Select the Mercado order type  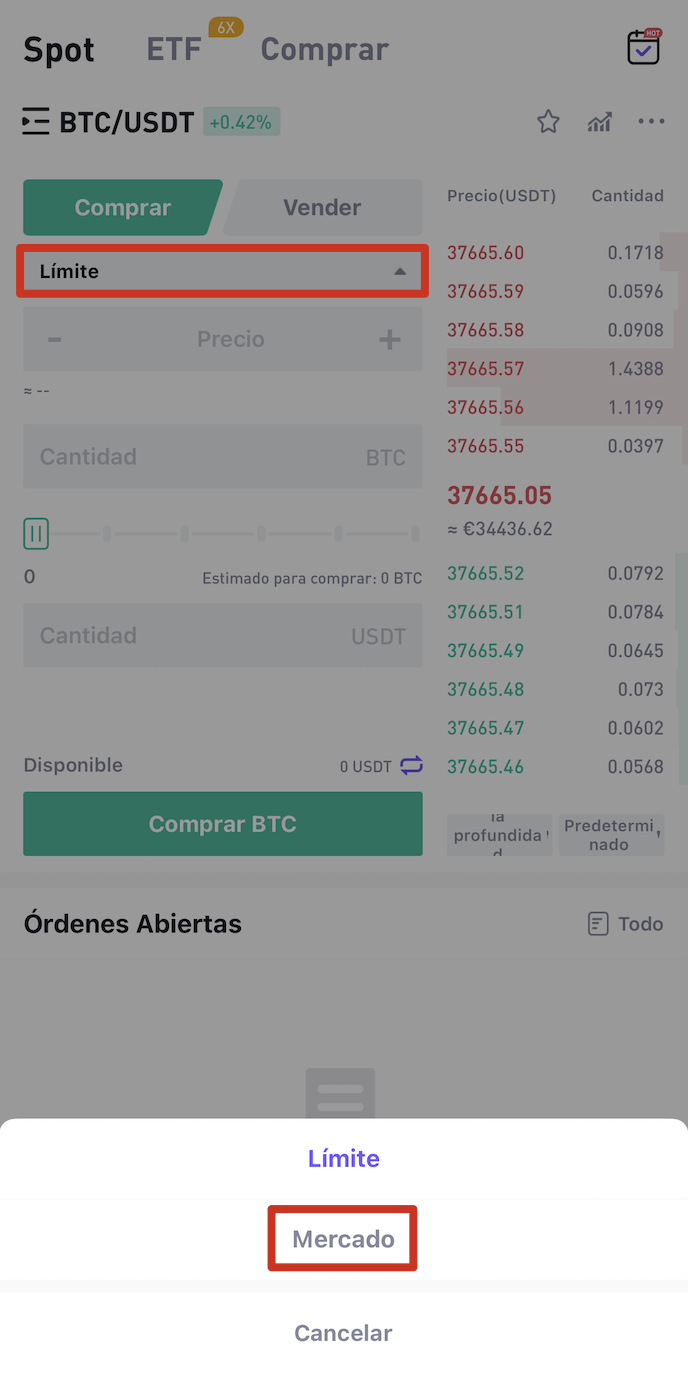tap(343, 1239)
